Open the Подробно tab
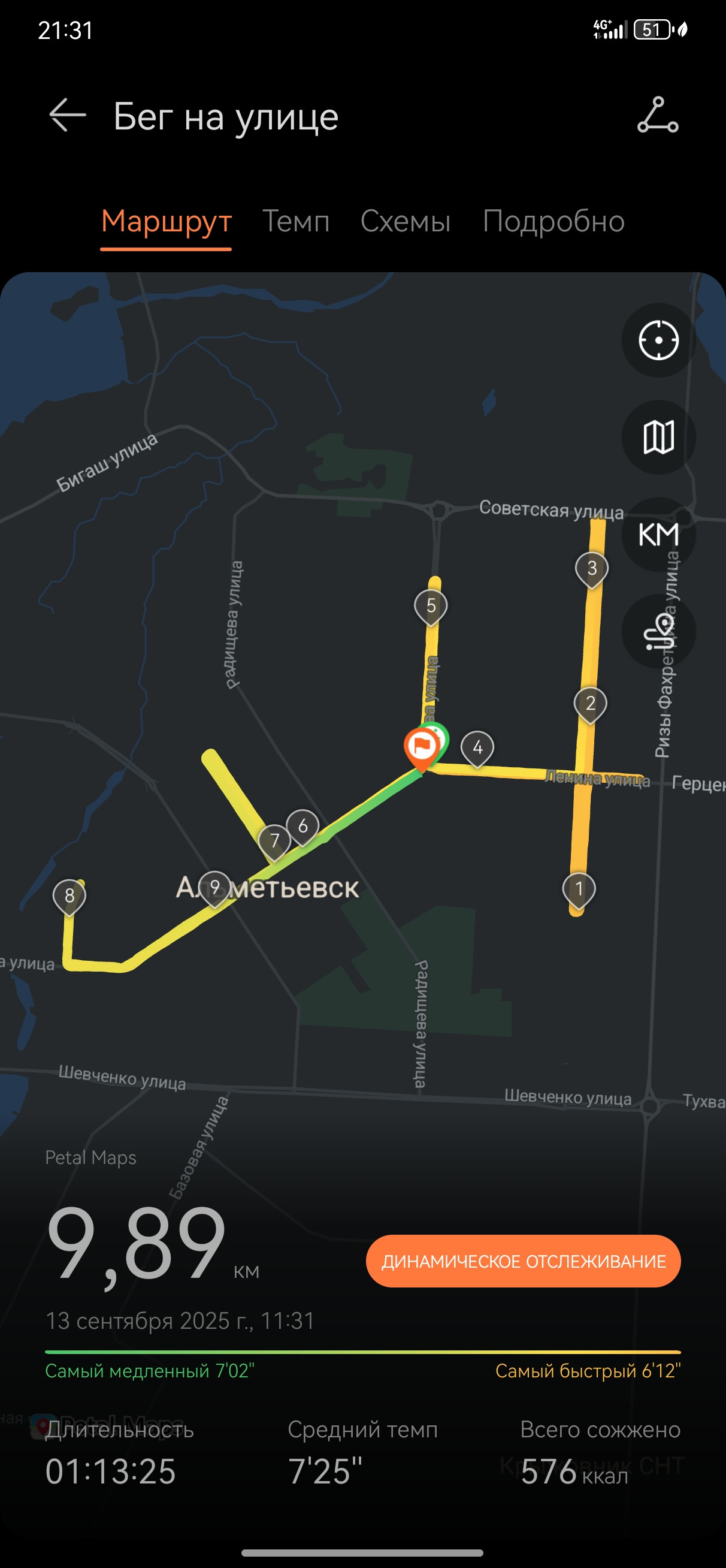The image size is (726, 1568). point(553,221)
